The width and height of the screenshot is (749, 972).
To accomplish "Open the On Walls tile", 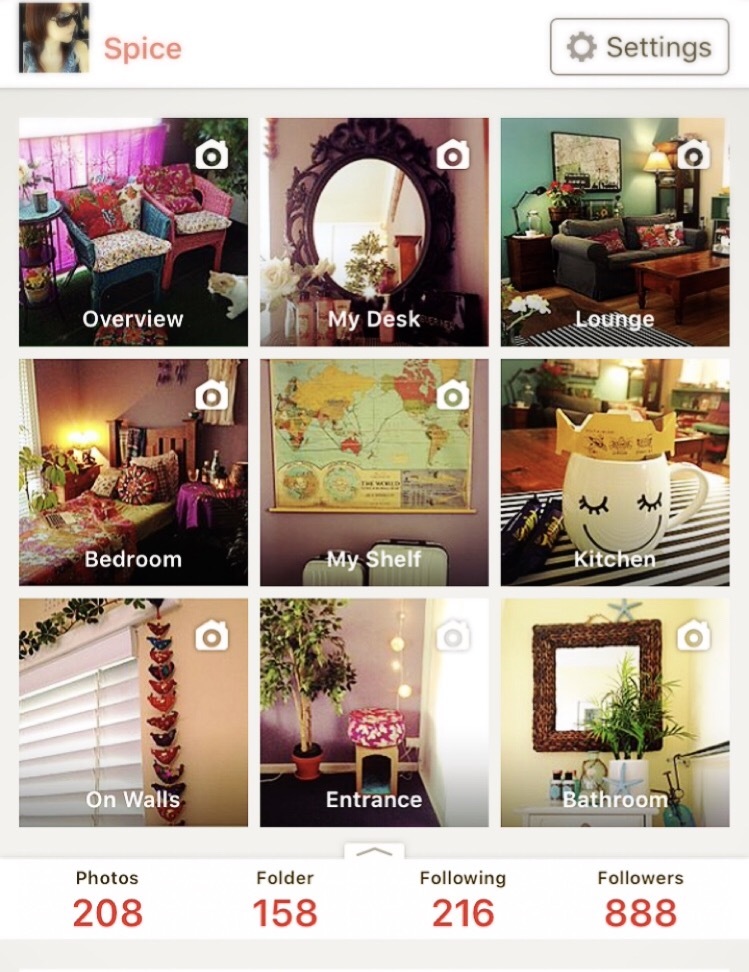I will pyautogui.click(x=133, y=712).
